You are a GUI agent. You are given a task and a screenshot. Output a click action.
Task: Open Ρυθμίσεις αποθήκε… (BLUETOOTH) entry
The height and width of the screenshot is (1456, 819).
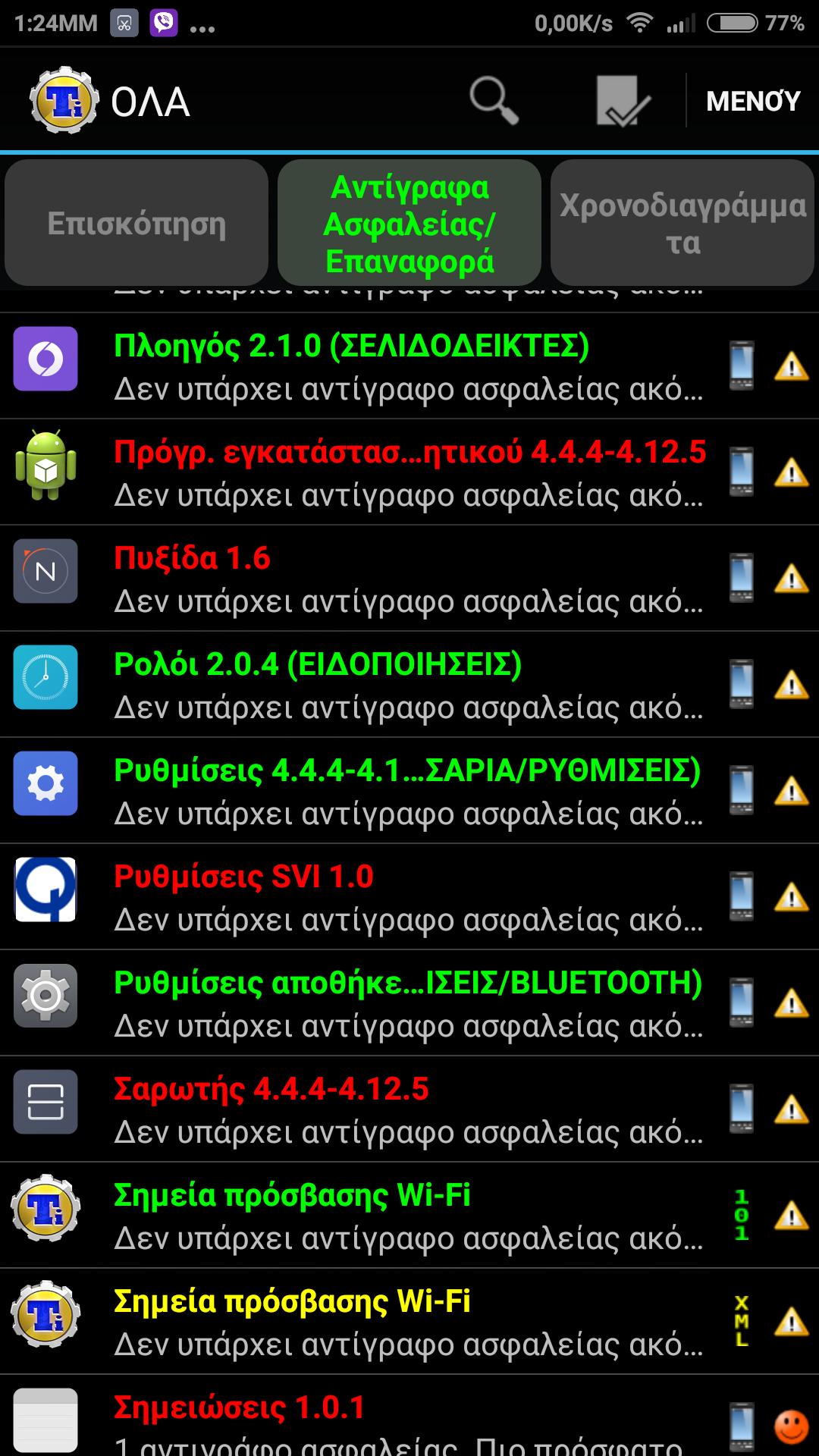tap(409, 1003)
